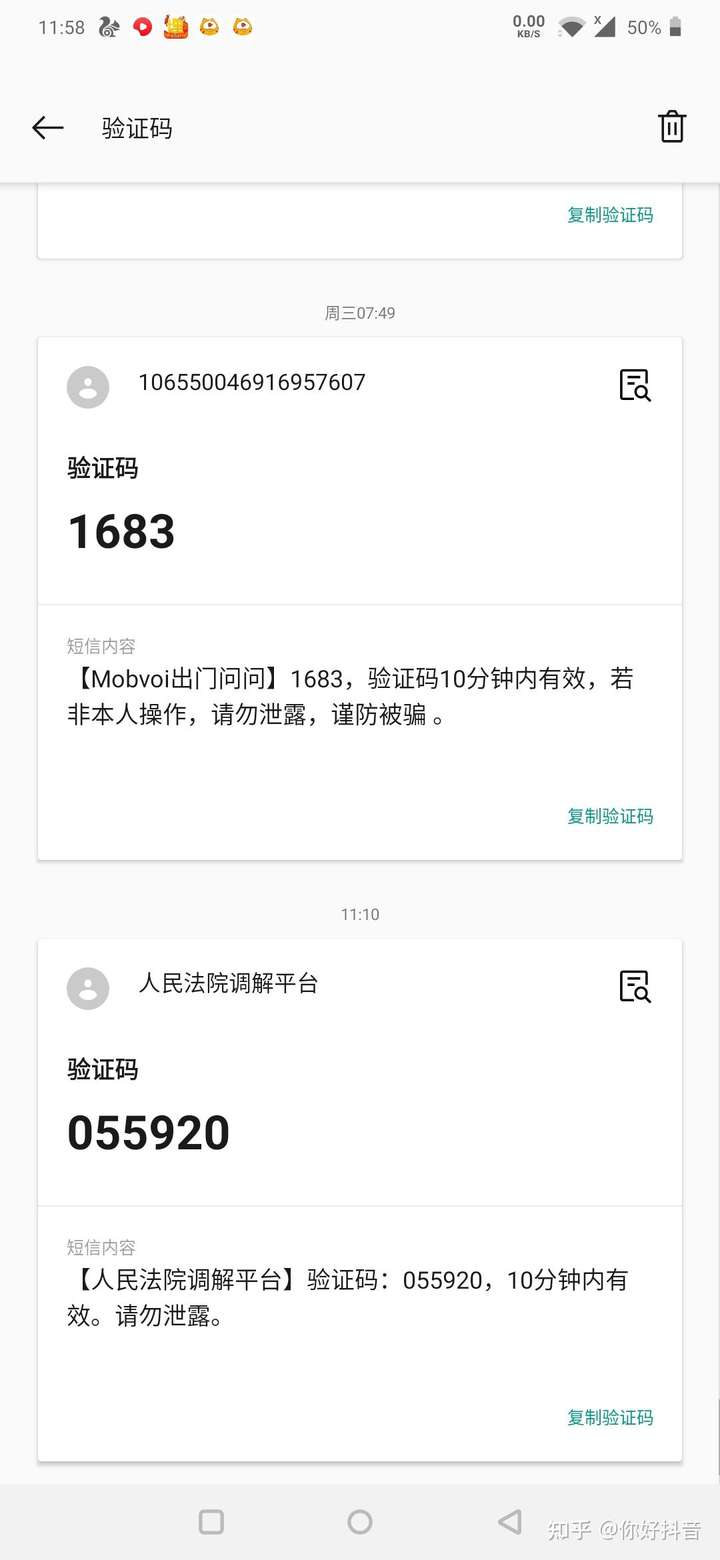Image resolution: width=720 pixels, height=1560 pixels.
Task: Tap the timestamp 周三07:49
Action: point(360,313)
